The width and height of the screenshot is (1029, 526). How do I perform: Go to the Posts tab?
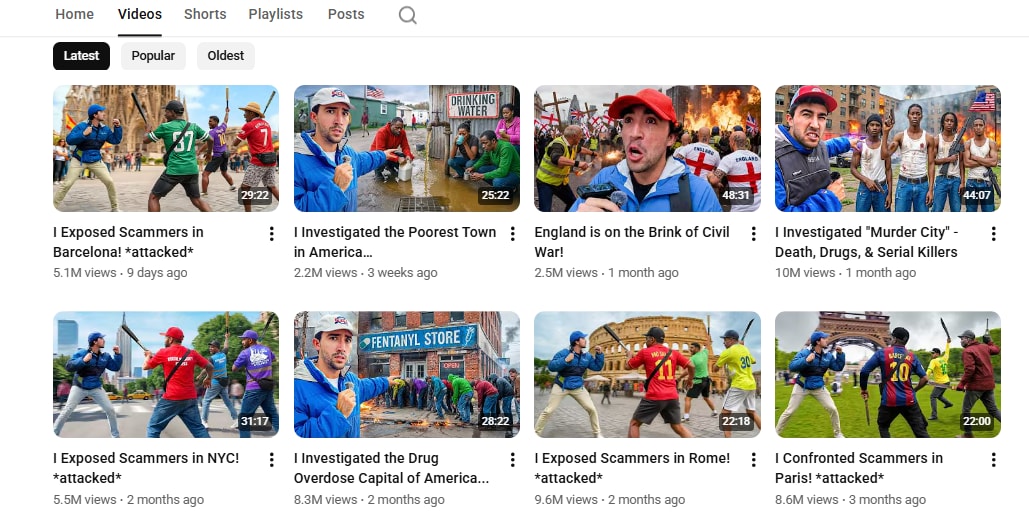[x=346, y=14]
